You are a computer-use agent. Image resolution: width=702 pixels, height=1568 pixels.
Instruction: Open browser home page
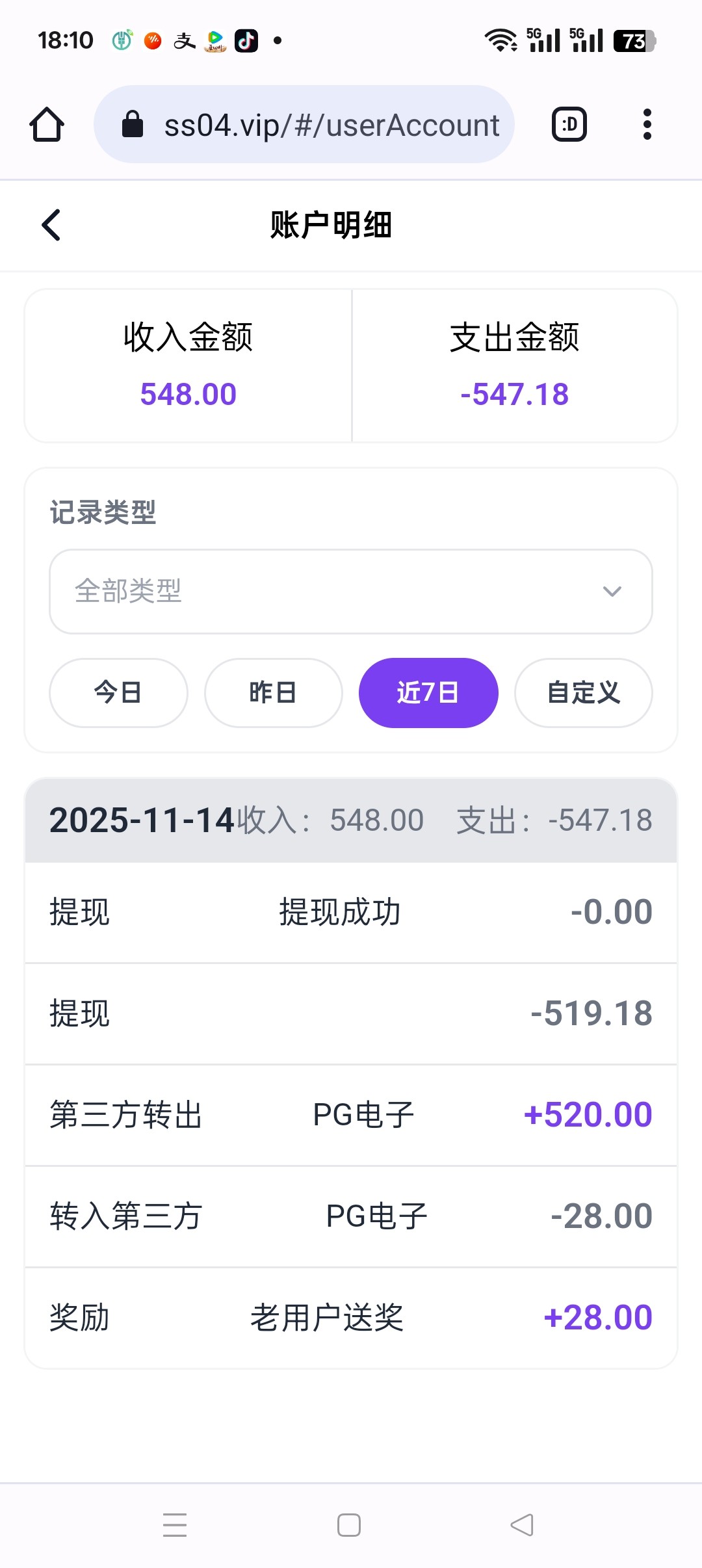click(x=47, y=124)
